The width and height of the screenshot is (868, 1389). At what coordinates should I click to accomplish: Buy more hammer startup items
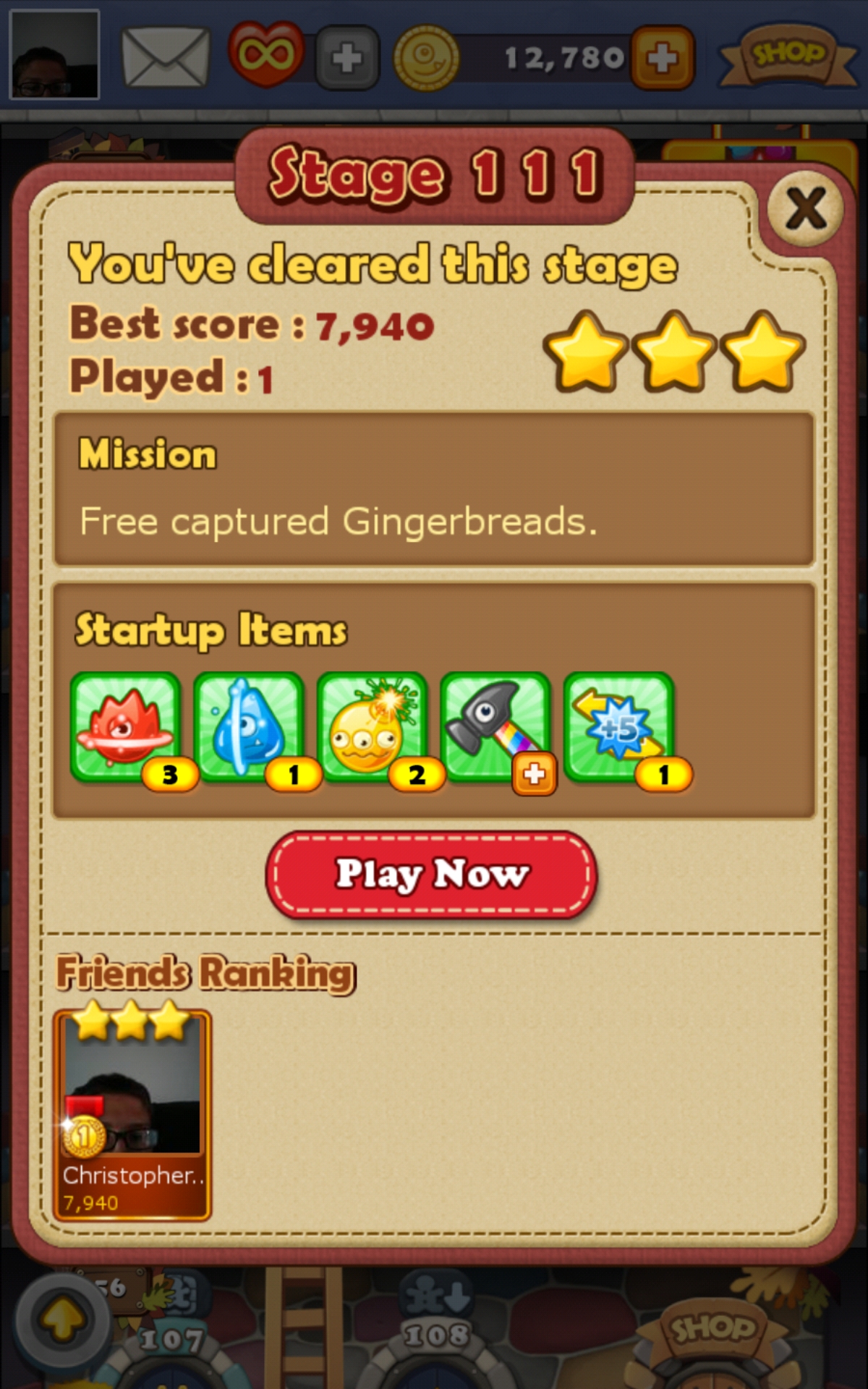pos(534,773)
